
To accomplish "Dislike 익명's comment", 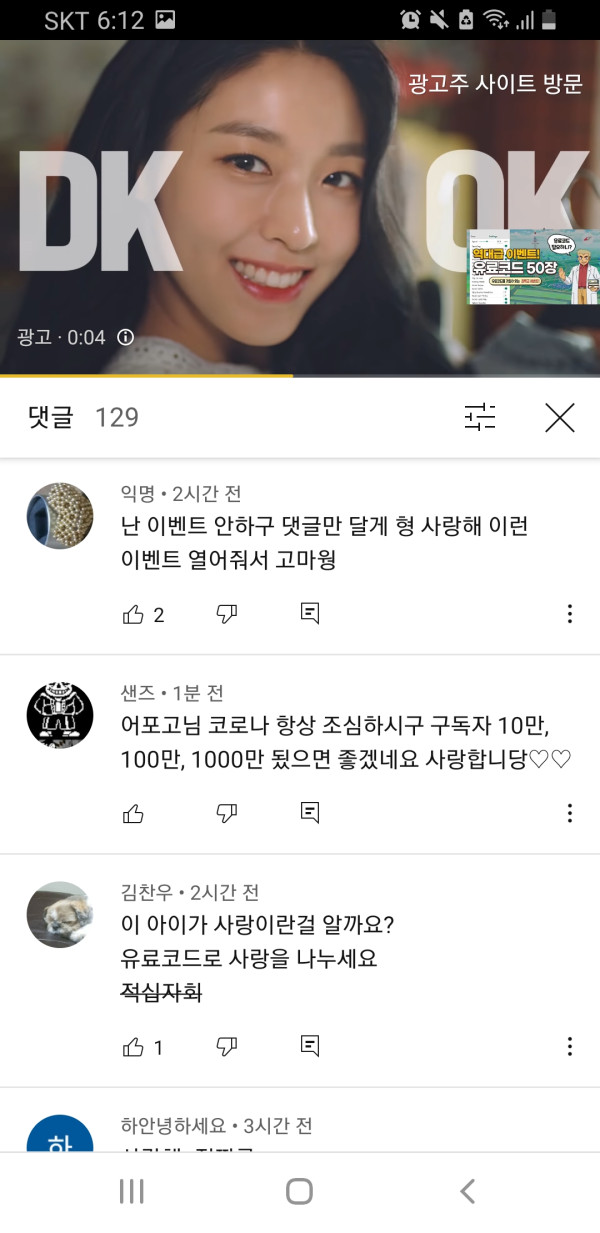I will [227, 614].
